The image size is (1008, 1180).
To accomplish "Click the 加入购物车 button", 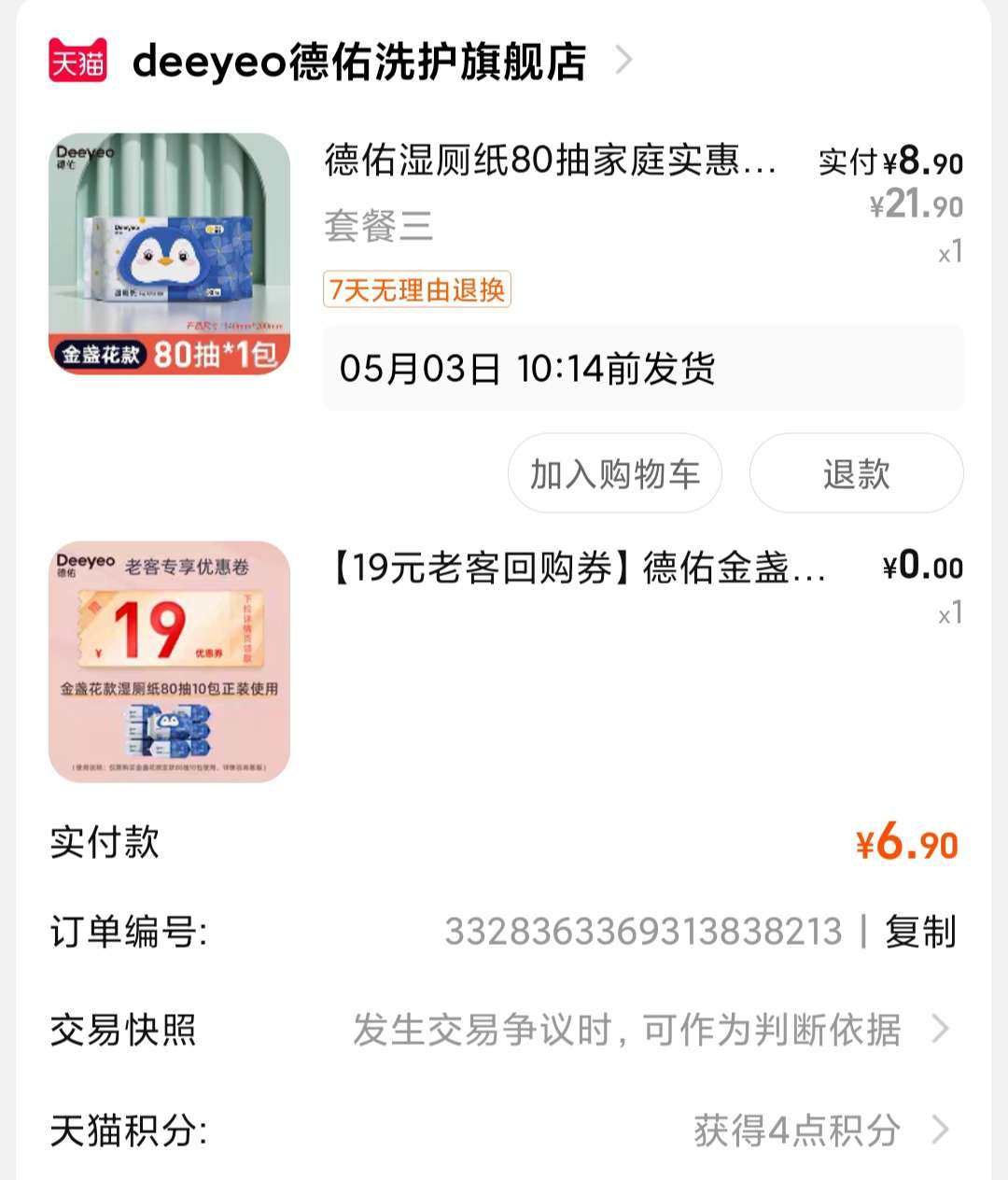I will 613,474.
